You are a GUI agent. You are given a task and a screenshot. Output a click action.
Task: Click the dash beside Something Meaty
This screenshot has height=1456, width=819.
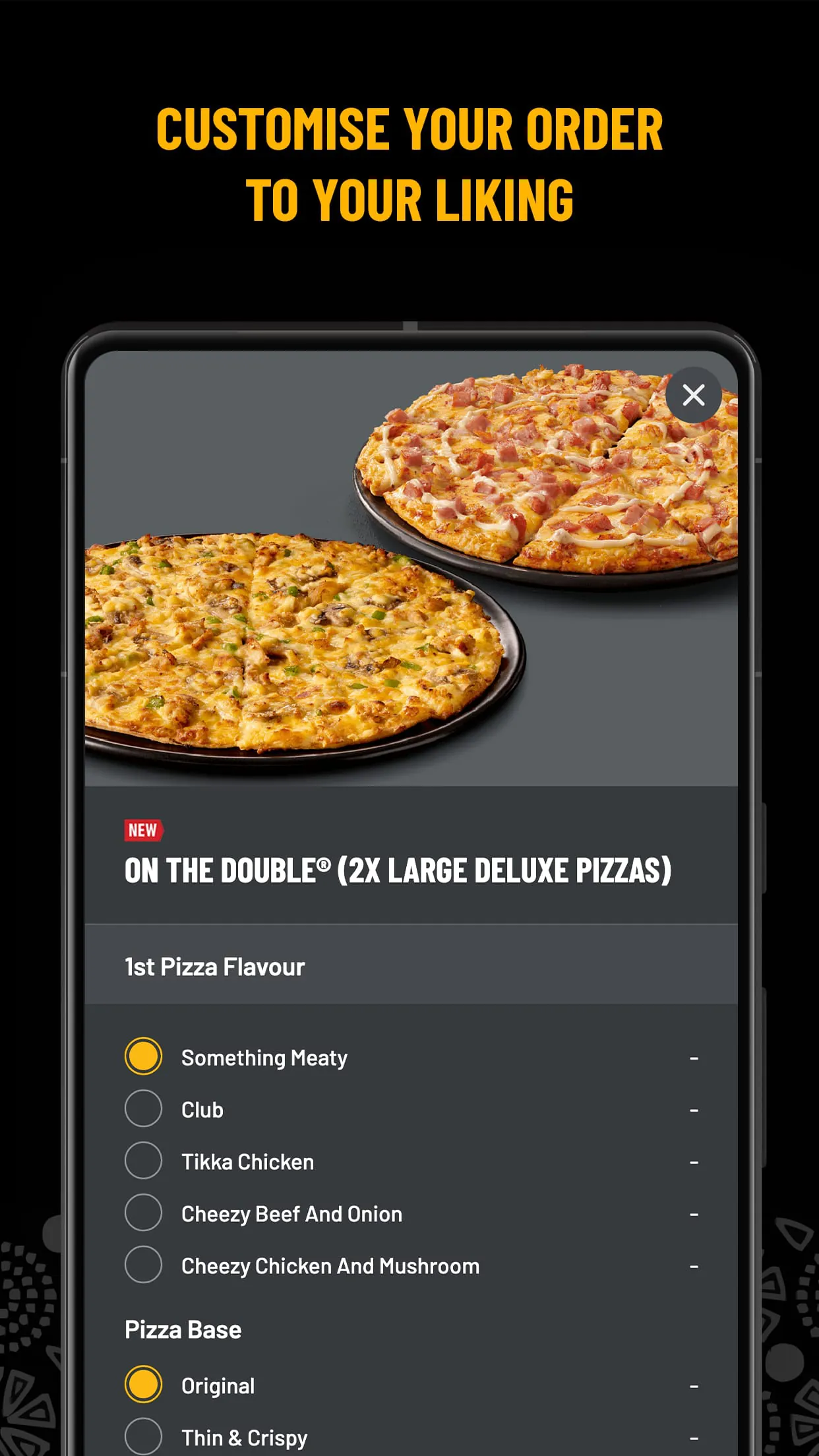694,1056
